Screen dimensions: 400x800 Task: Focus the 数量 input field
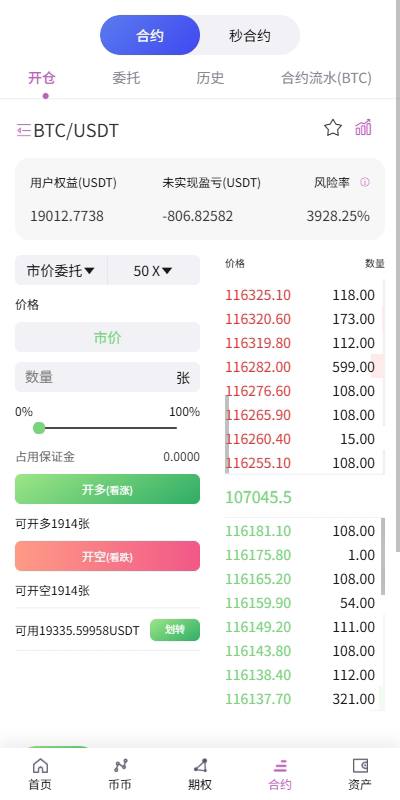pos(107,378)
